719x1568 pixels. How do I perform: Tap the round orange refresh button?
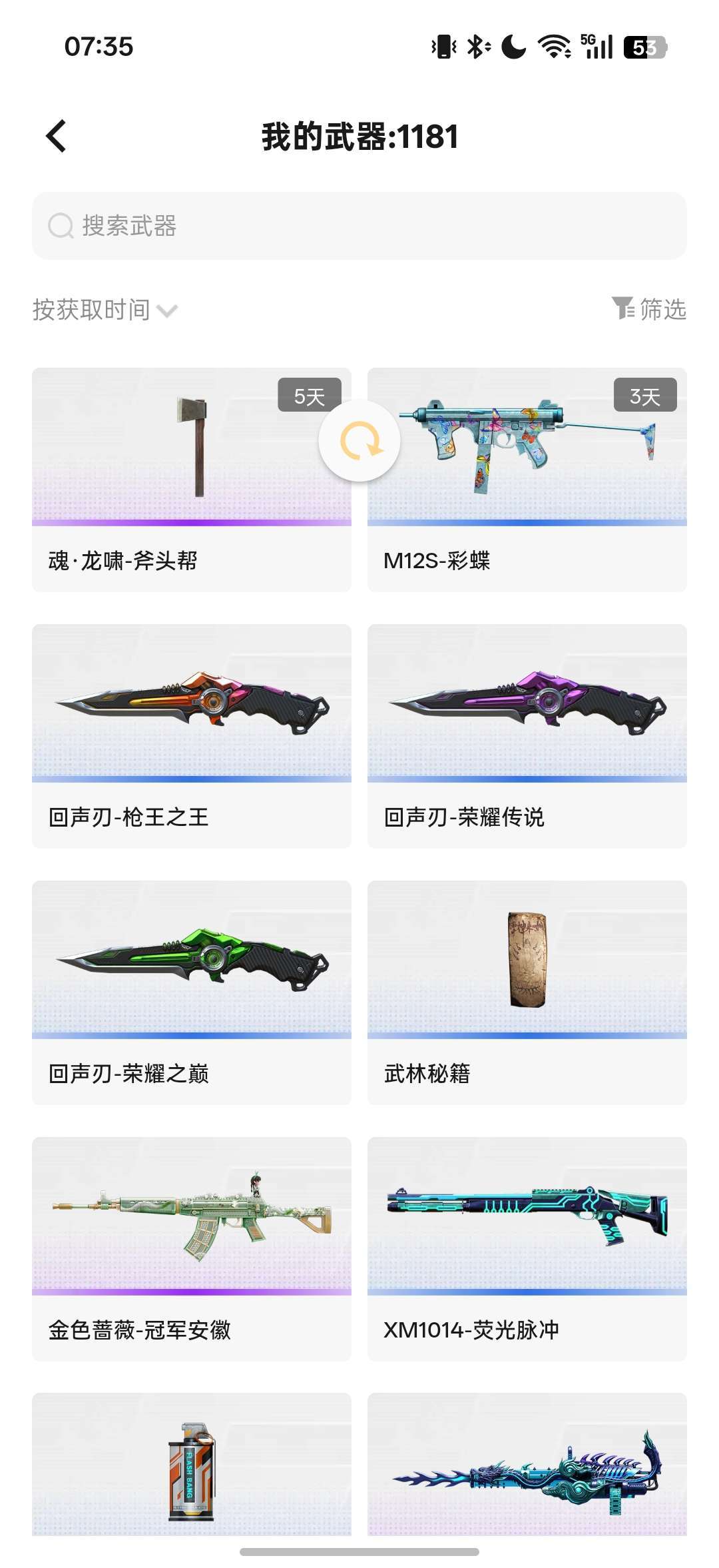tap(359, 440)
